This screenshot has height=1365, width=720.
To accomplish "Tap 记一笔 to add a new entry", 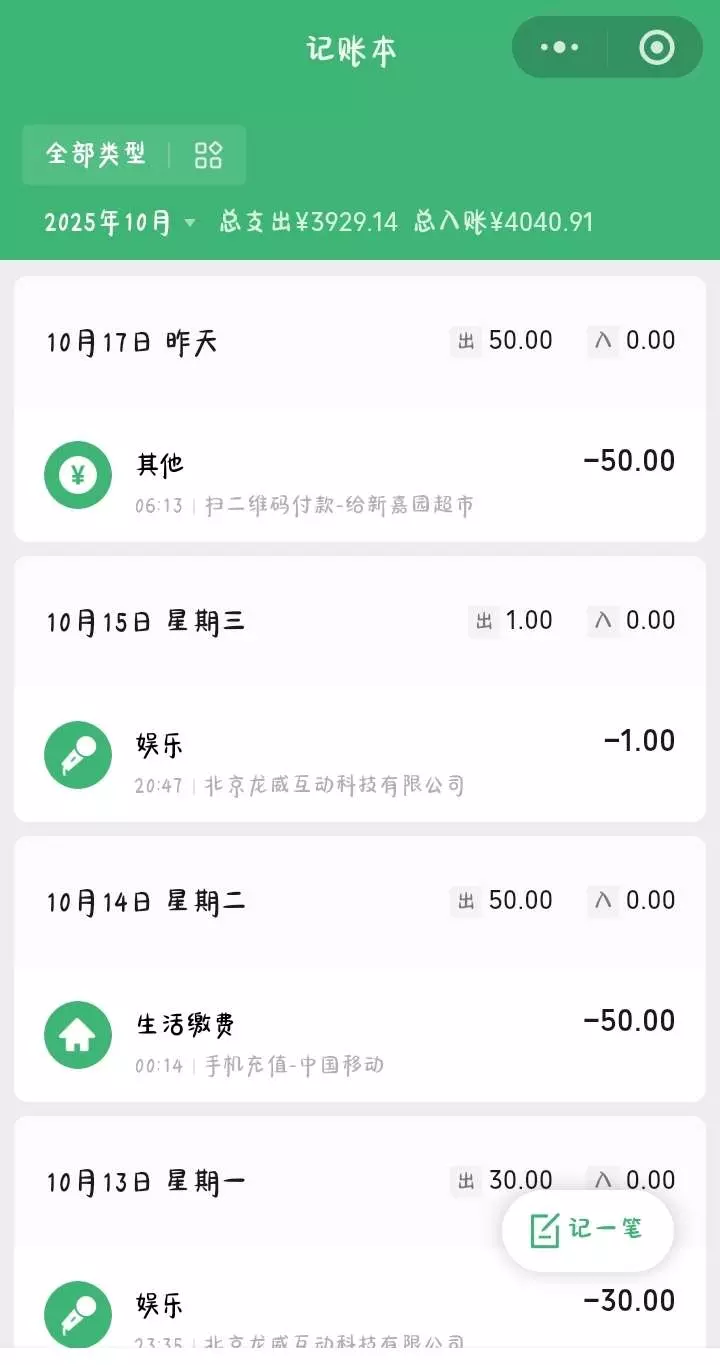I will (588, 1230).
